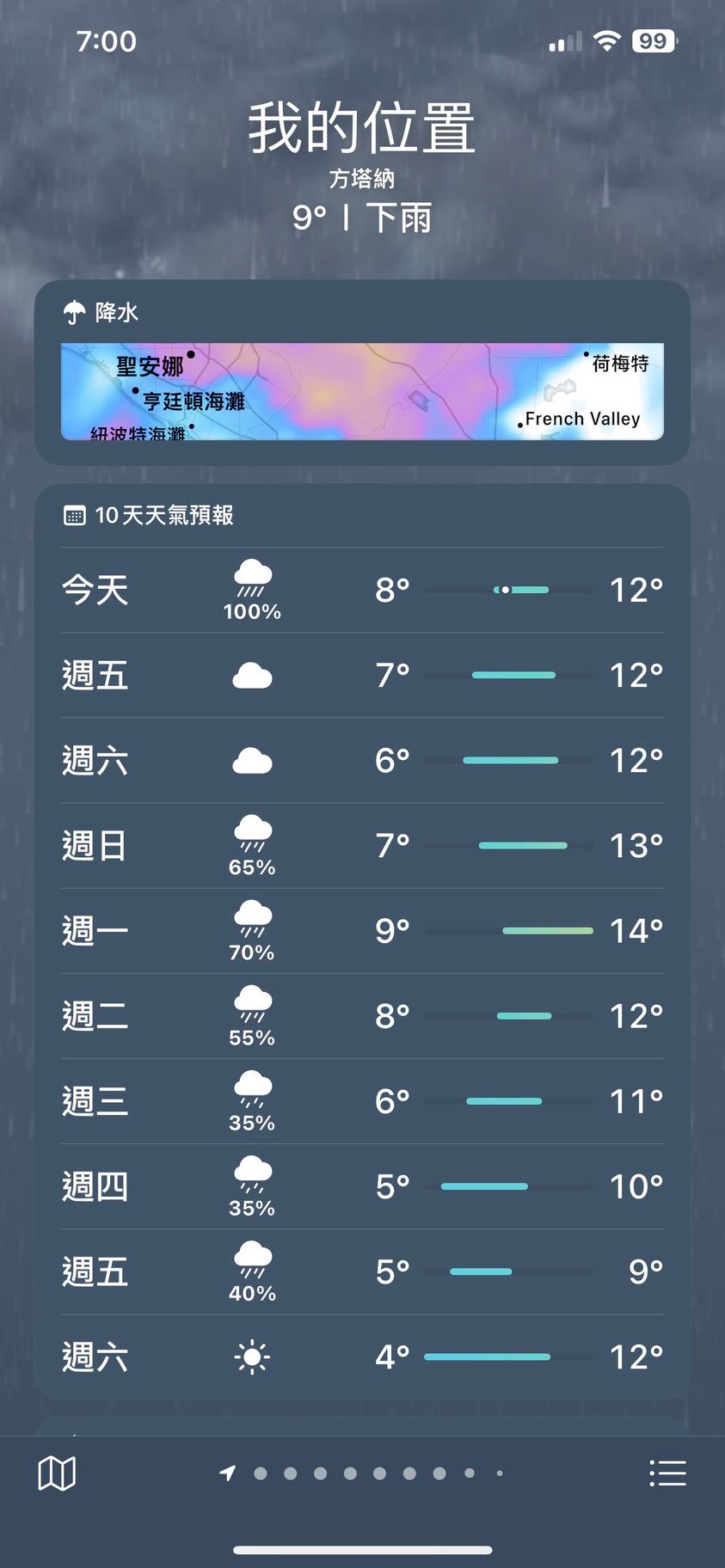Open 週一 forecast with 70% rain
Screen dimensions: 725x1568
[x=362, y=931]
